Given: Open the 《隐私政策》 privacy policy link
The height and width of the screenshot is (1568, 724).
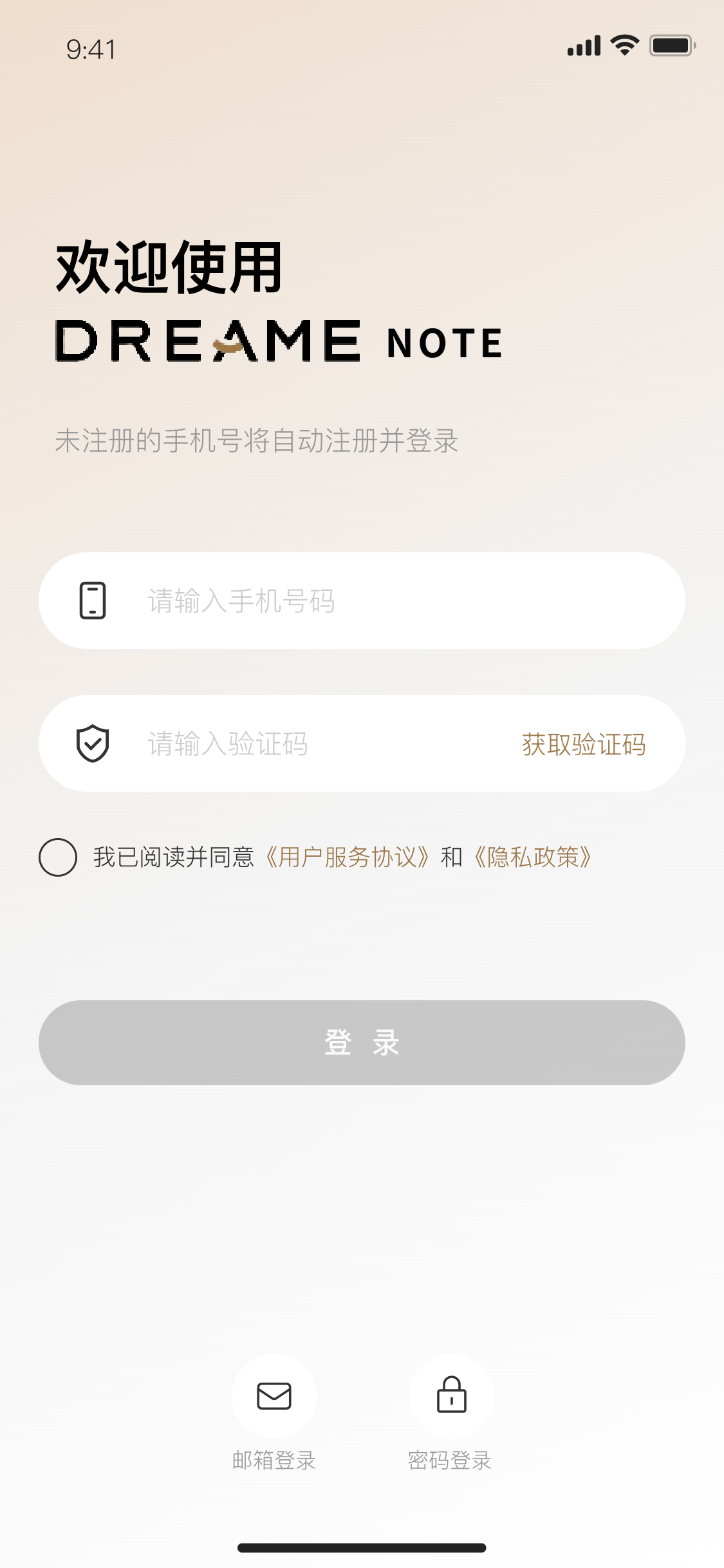Looking at the screenshot, I should (x=532, y=857).
